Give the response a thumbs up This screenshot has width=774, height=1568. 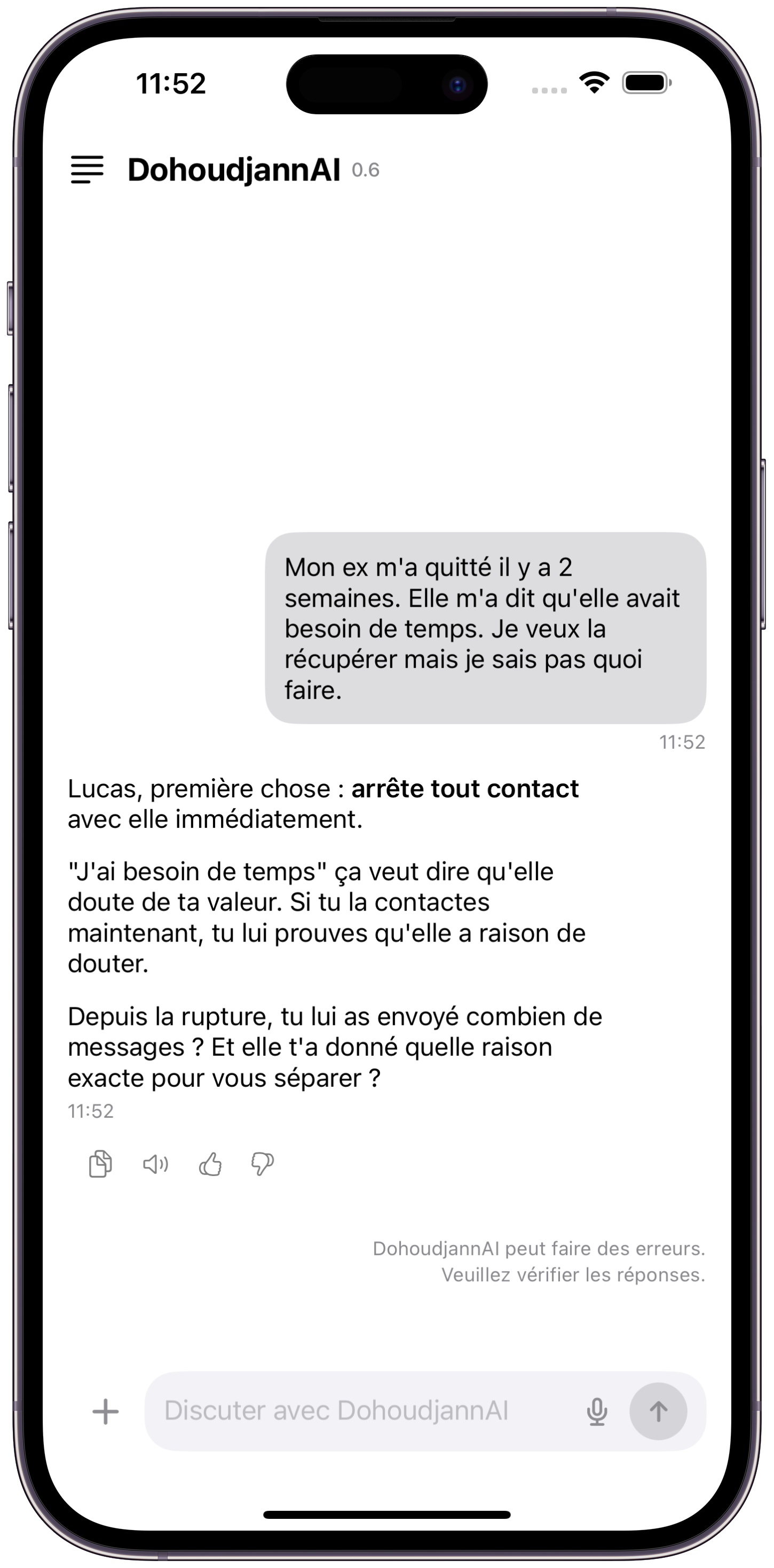point(210,1164)
